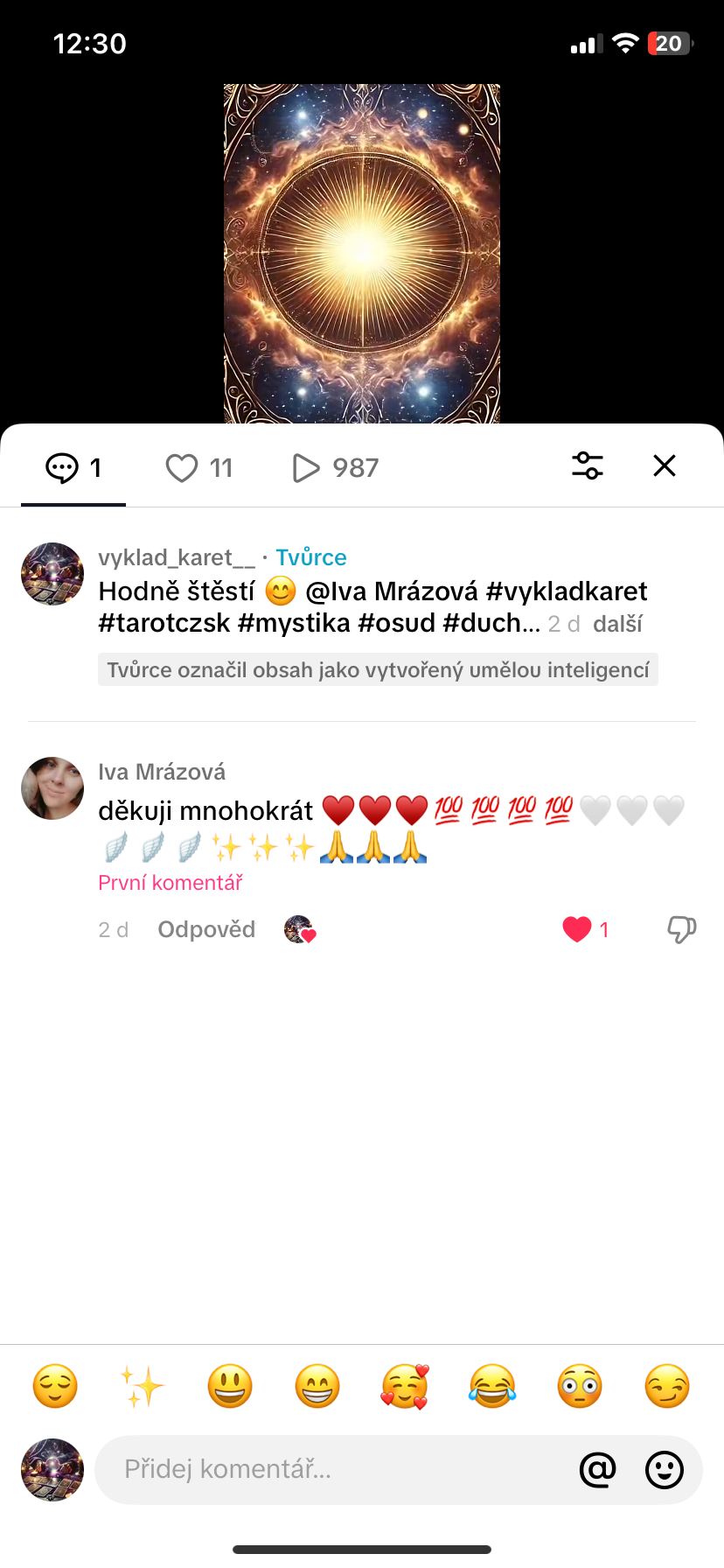Open the Iva Mrázová commenter profile picture

click(52, 788)
